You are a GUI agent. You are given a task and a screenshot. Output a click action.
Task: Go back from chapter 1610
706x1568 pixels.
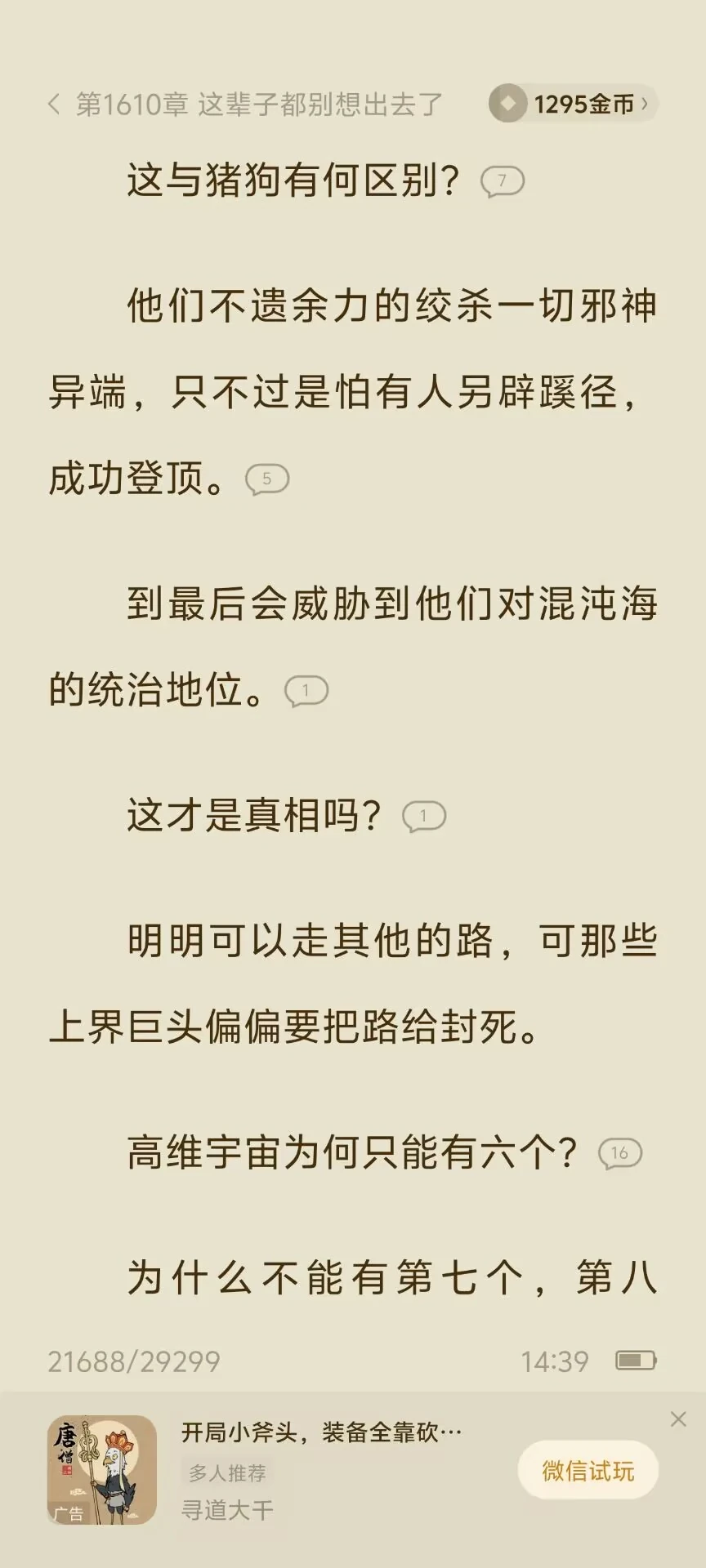pos(54,105)
